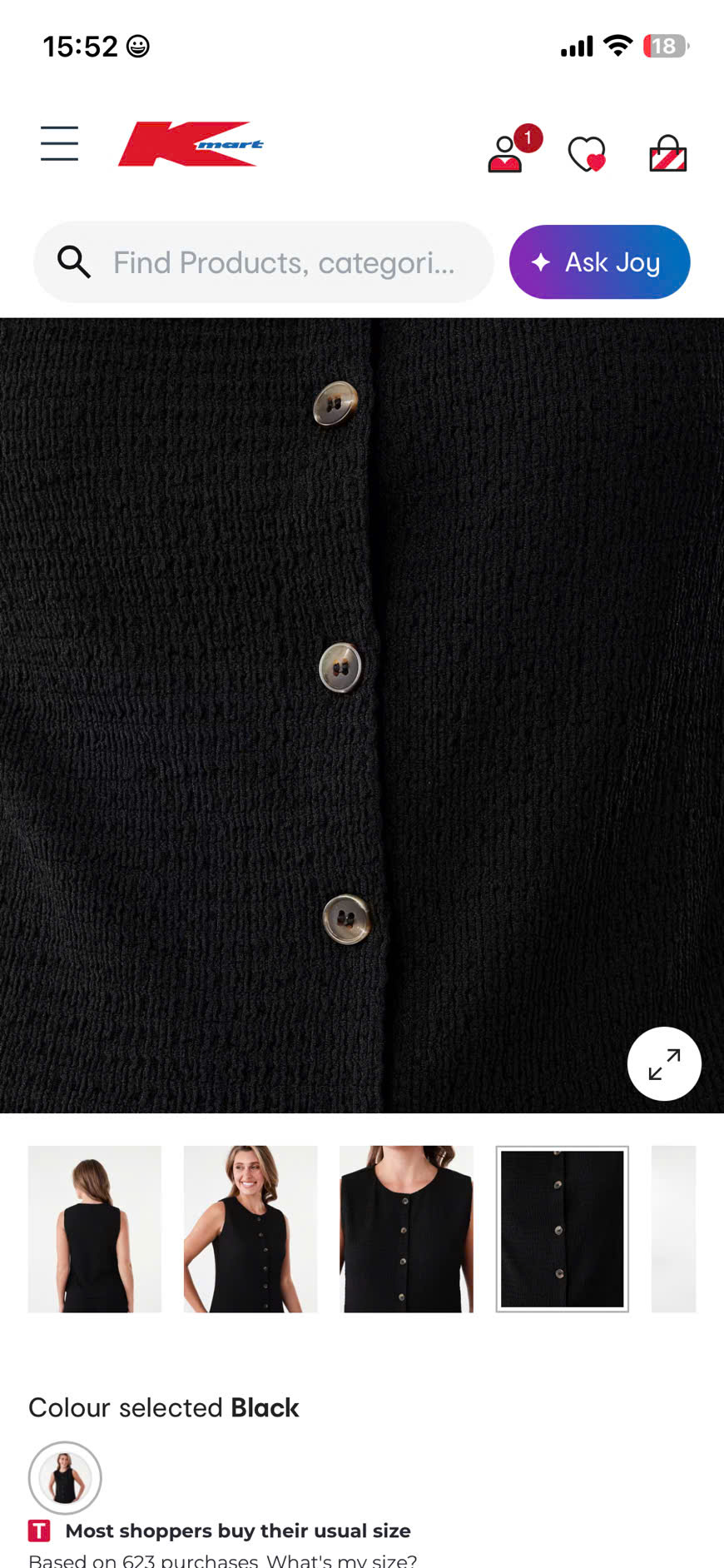The image size is (724, 1568).
Task: Ask Joy for shopping help
Action: coord(599,262)
